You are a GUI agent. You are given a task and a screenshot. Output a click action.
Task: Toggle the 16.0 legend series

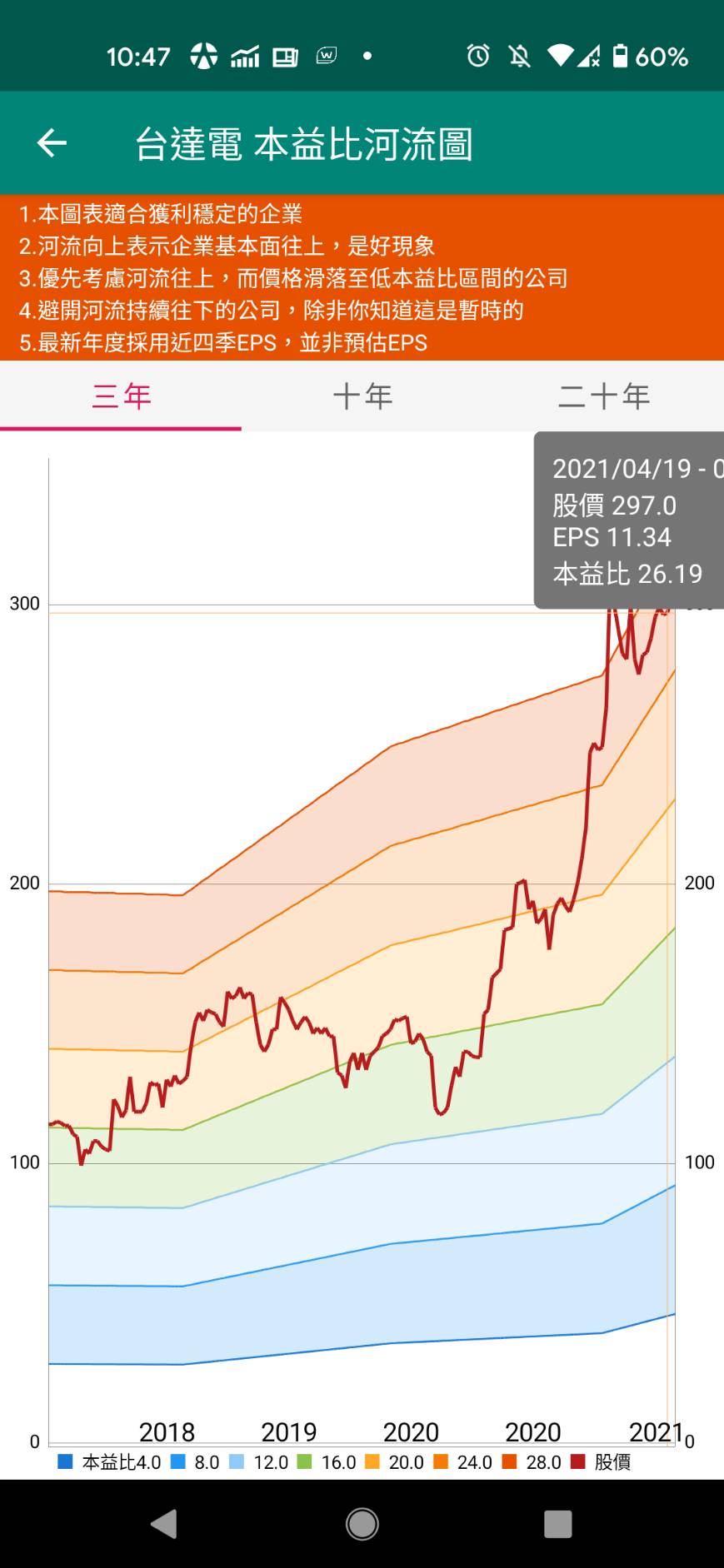pyautogui.click(x=327, y=1462)
